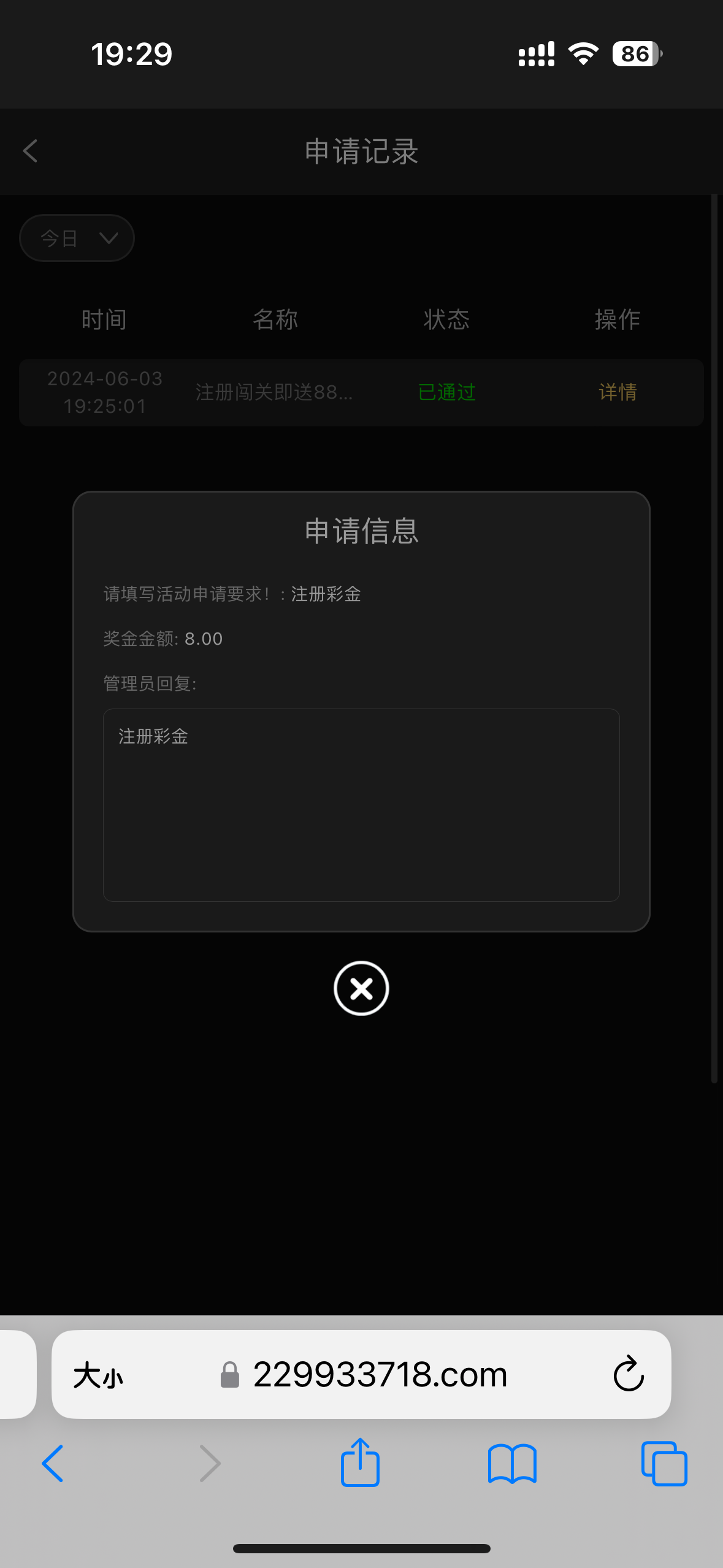Show all open Safari tabs

coord(664,1463)
